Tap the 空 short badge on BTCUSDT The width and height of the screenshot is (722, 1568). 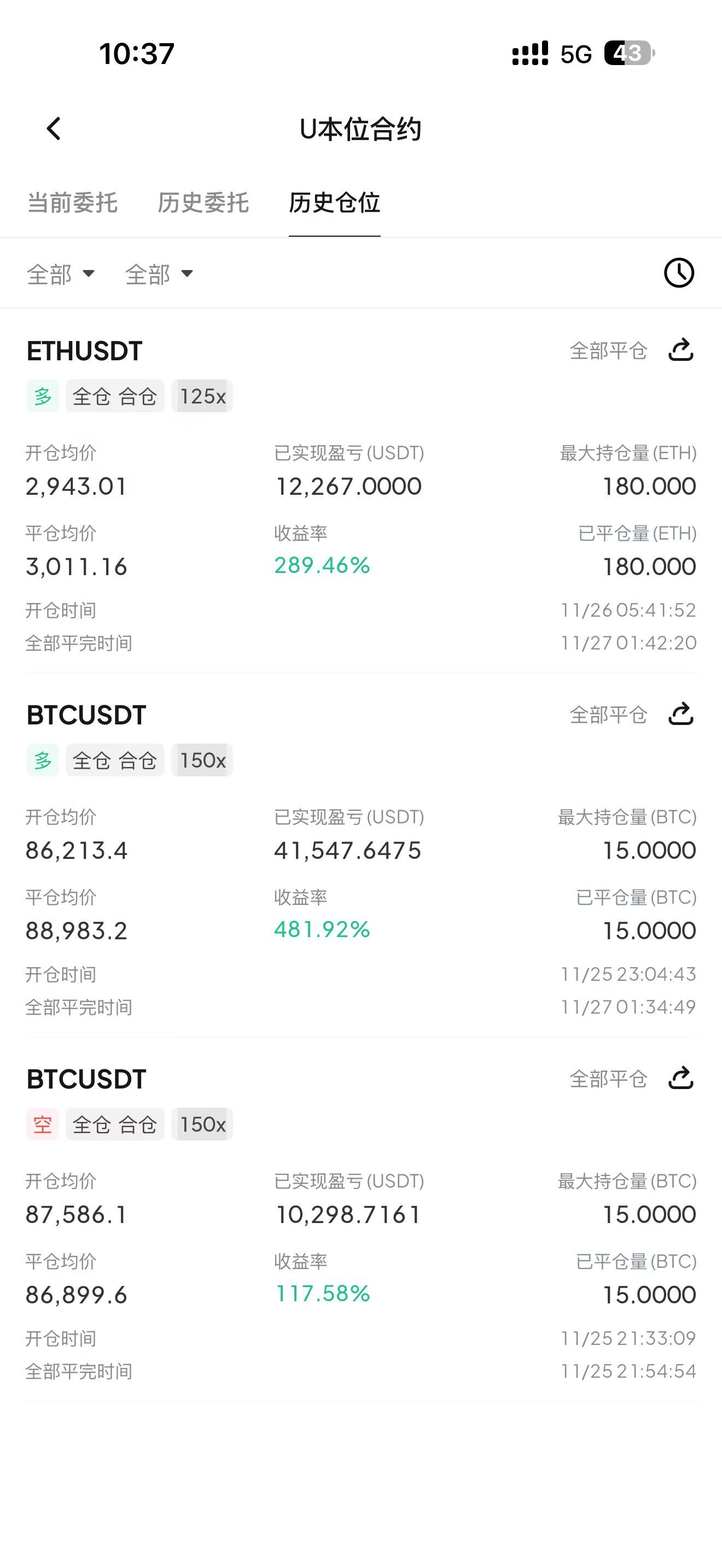tap(42, 1124)
